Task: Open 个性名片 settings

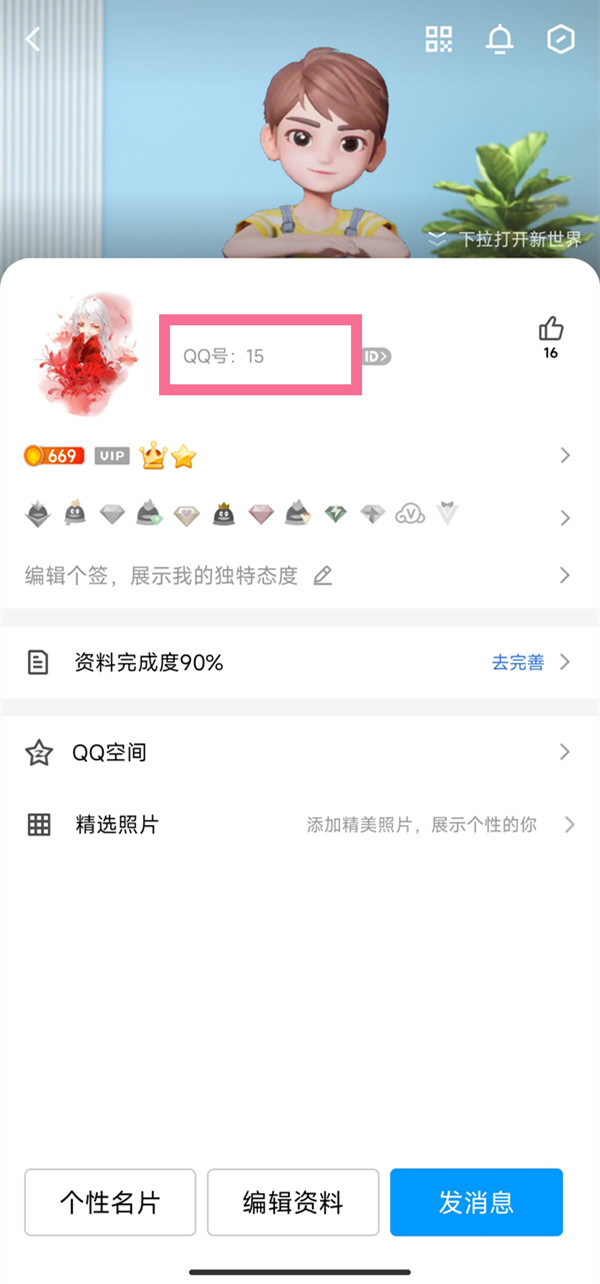Action: coord(110,1202)
